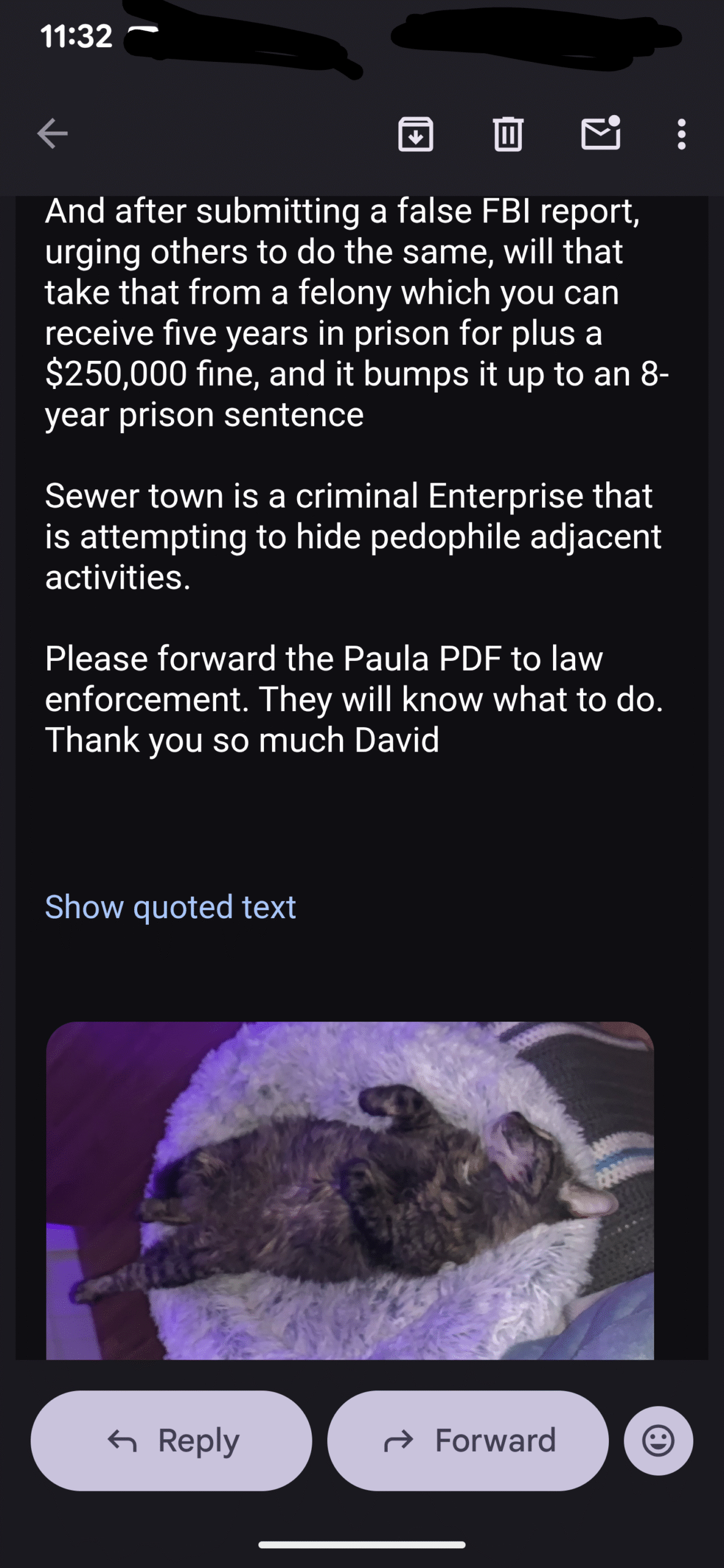Expand Show quoted text
The height and width of the screenshot is (1568, 724).
[170, 907]
